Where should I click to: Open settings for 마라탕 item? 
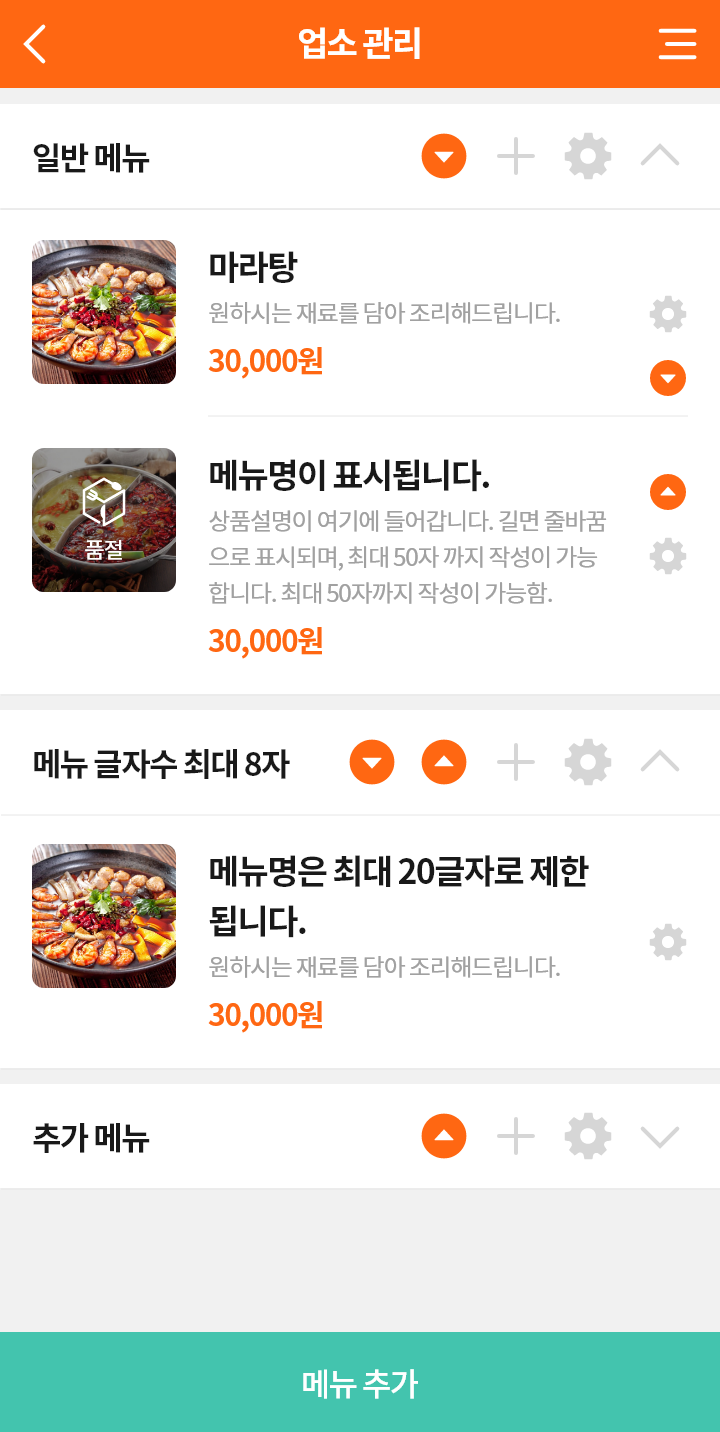tap(668, 314)
